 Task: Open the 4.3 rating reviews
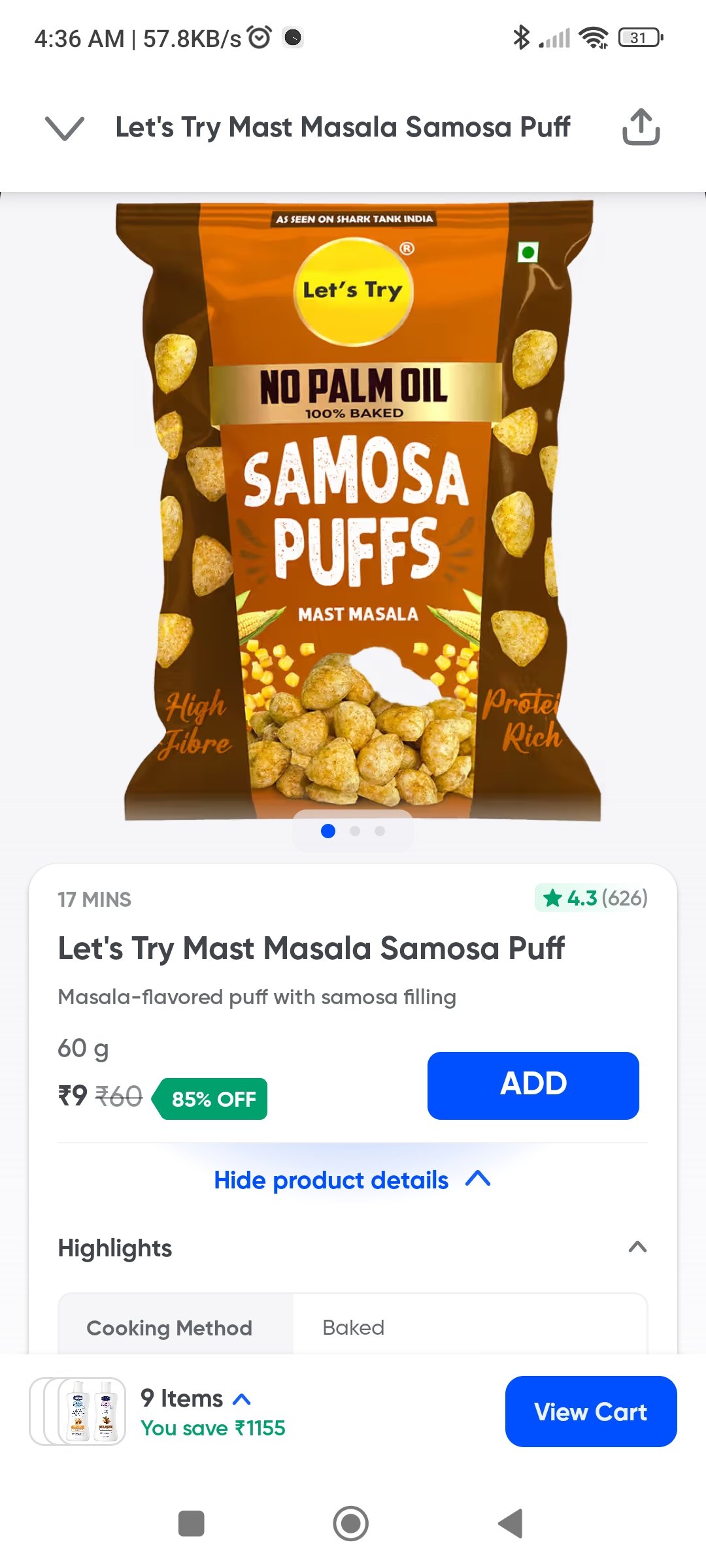pyautogui.click(x=592, y=898)
